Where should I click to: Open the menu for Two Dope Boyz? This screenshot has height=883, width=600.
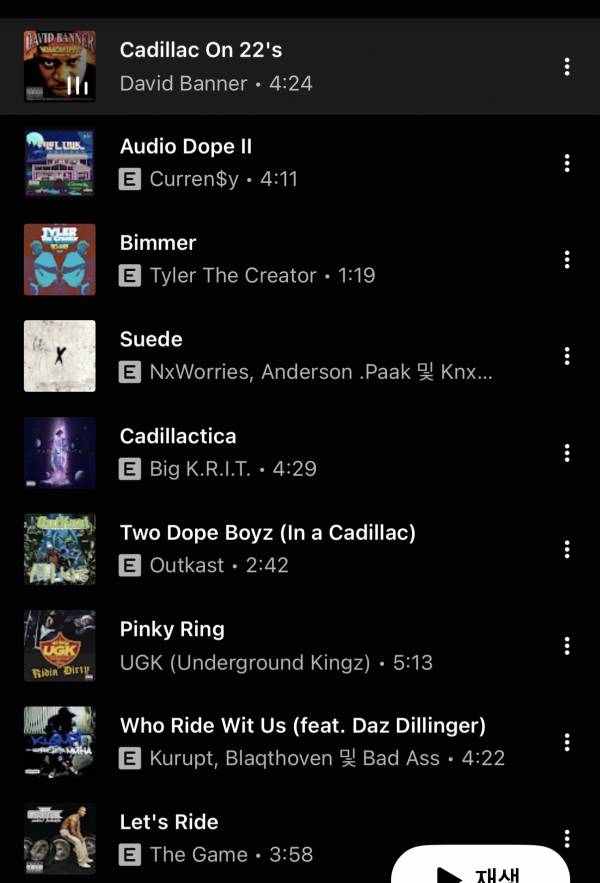pyautogui.click(x=567, y=549)
